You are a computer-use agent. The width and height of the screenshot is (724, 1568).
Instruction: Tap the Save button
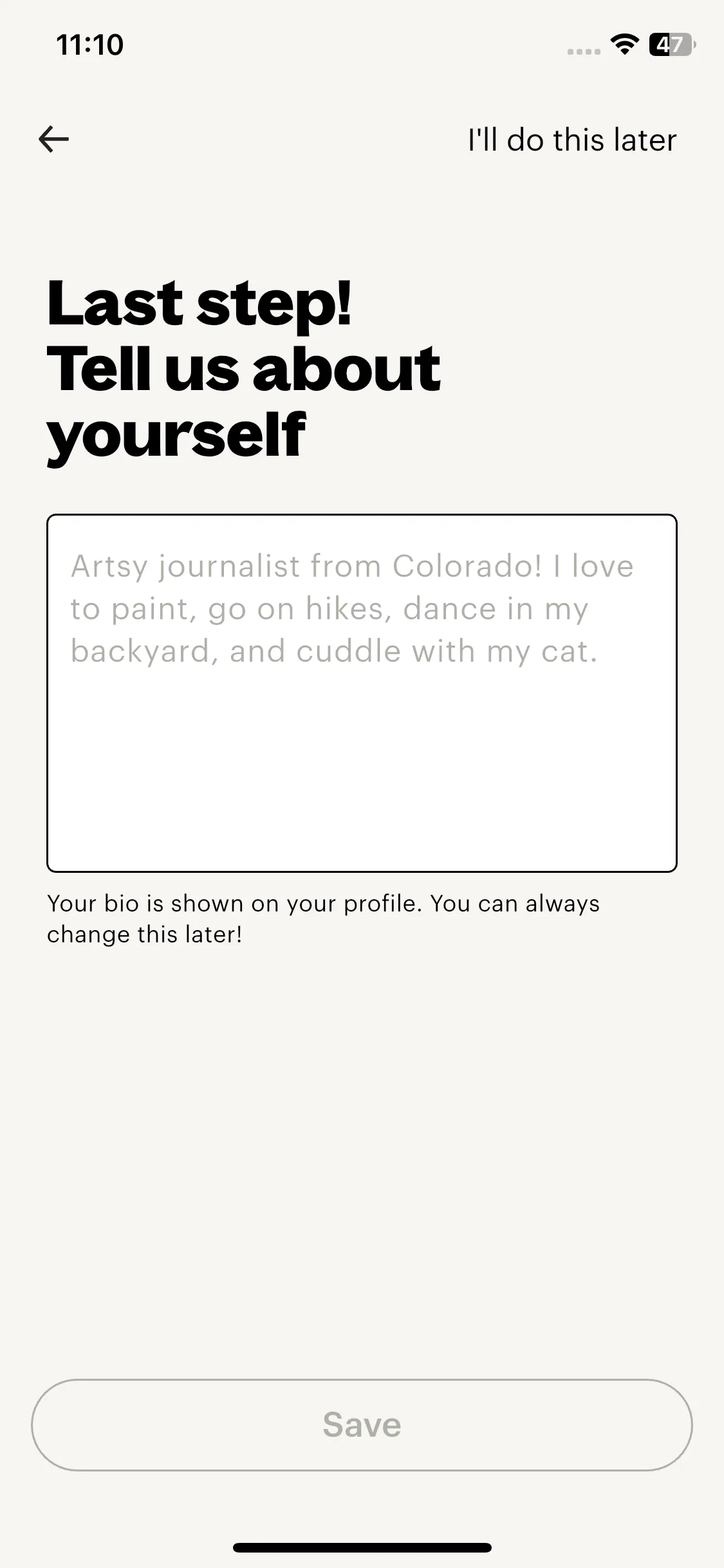(x=362, y=1425)
